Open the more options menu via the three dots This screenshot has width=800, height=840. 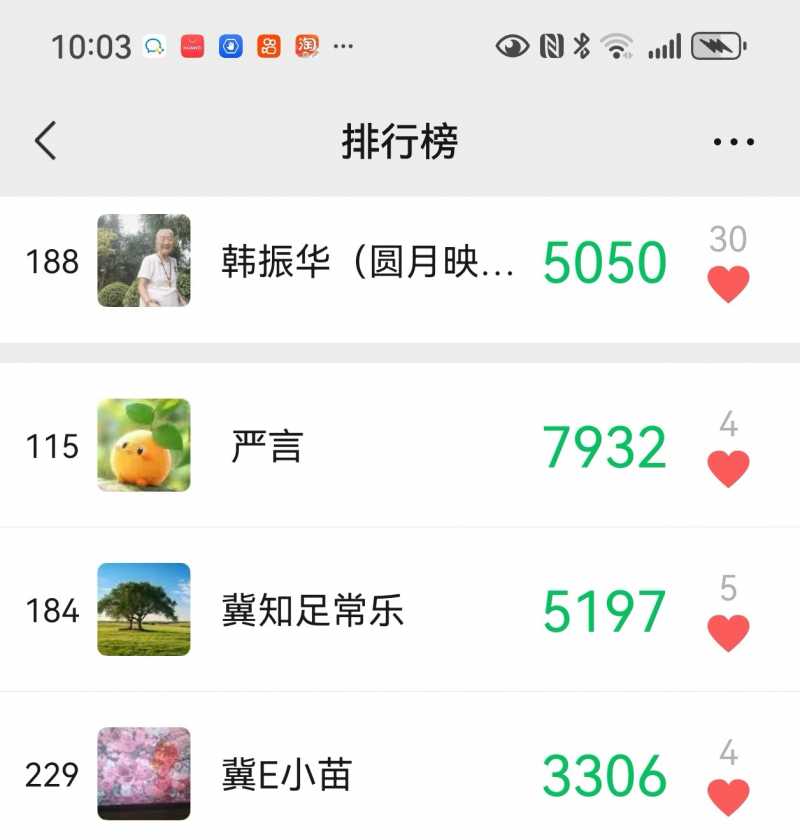732,141
